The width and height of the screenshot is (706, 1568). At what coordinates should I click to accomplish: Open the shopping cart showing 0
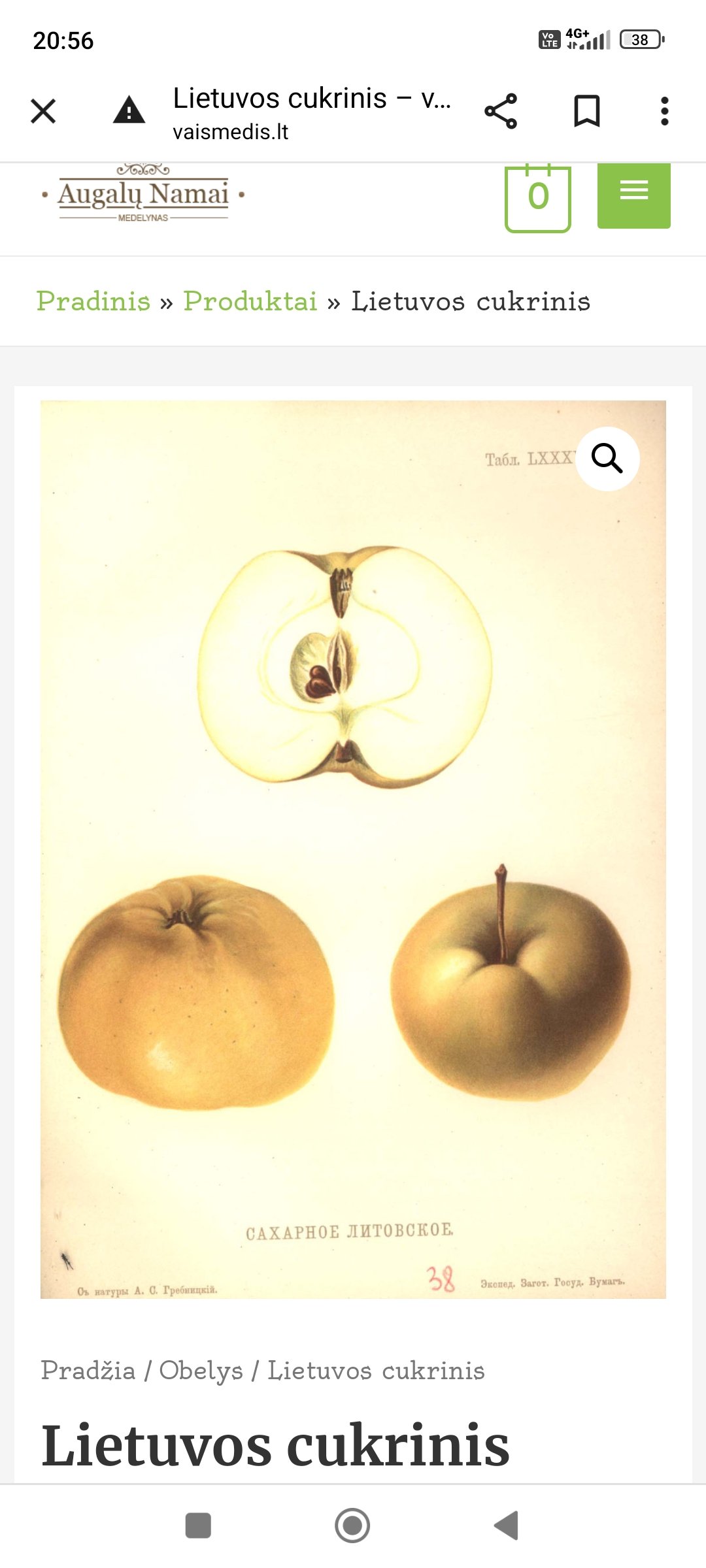click(538, 198)
